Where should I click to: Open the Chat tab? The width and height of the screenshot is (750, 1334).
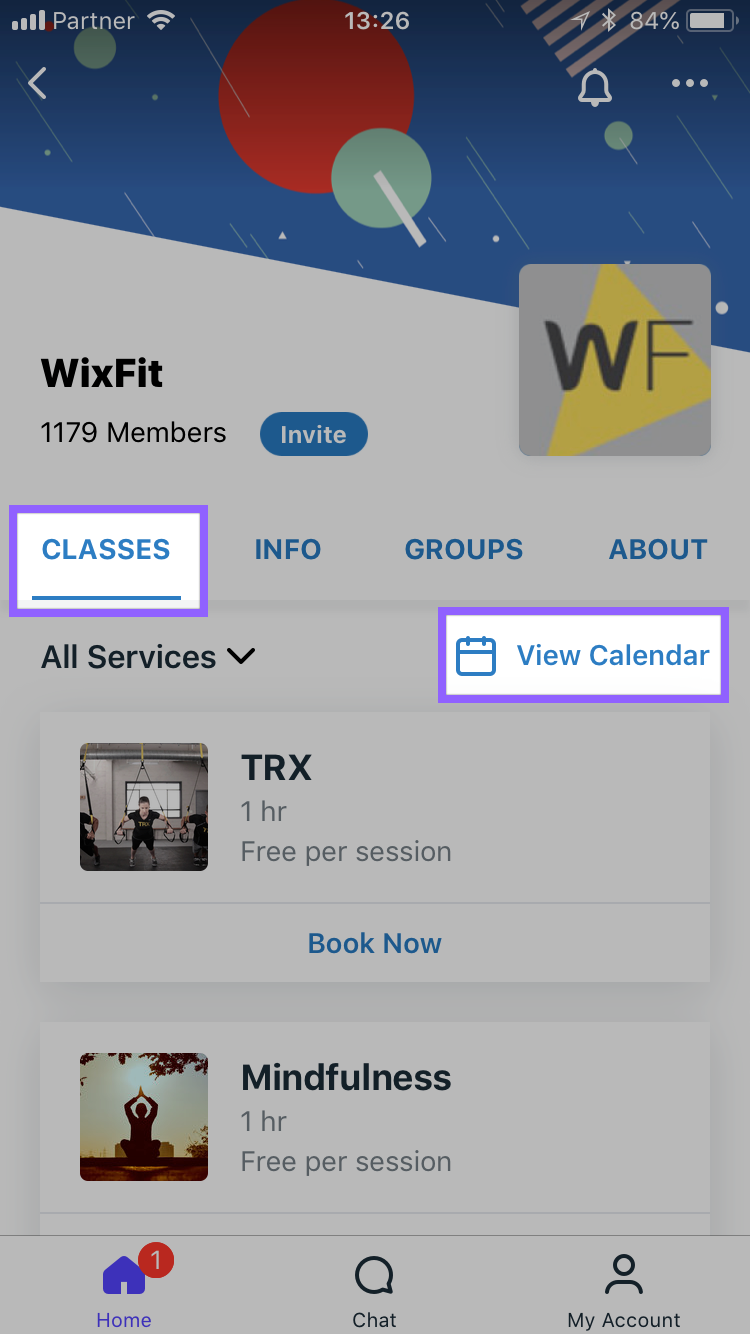375,1292
